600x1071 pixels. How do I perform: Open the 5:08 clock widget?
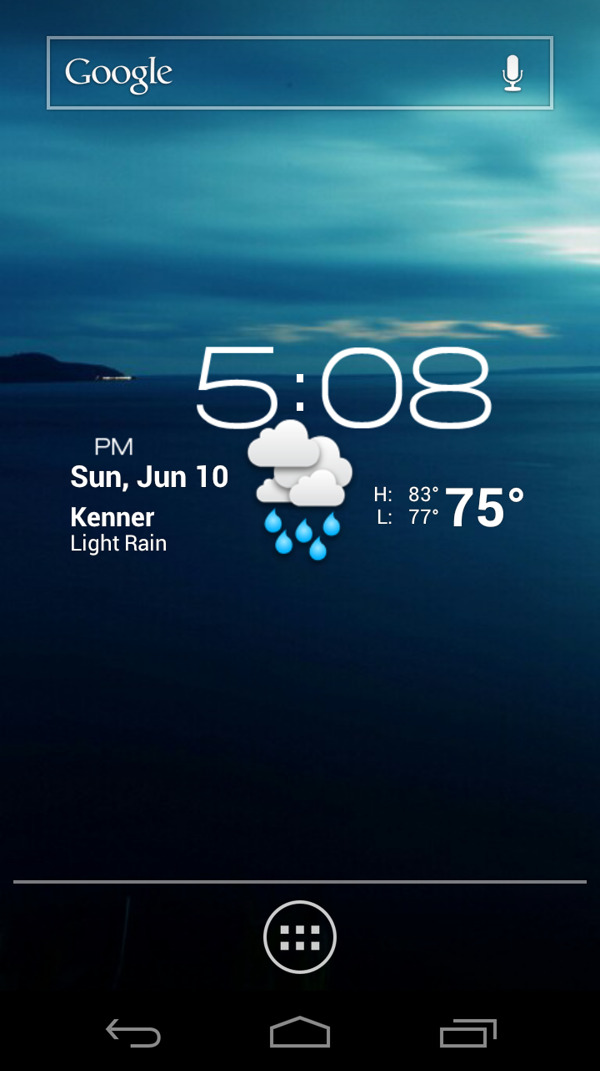[343, 388]
